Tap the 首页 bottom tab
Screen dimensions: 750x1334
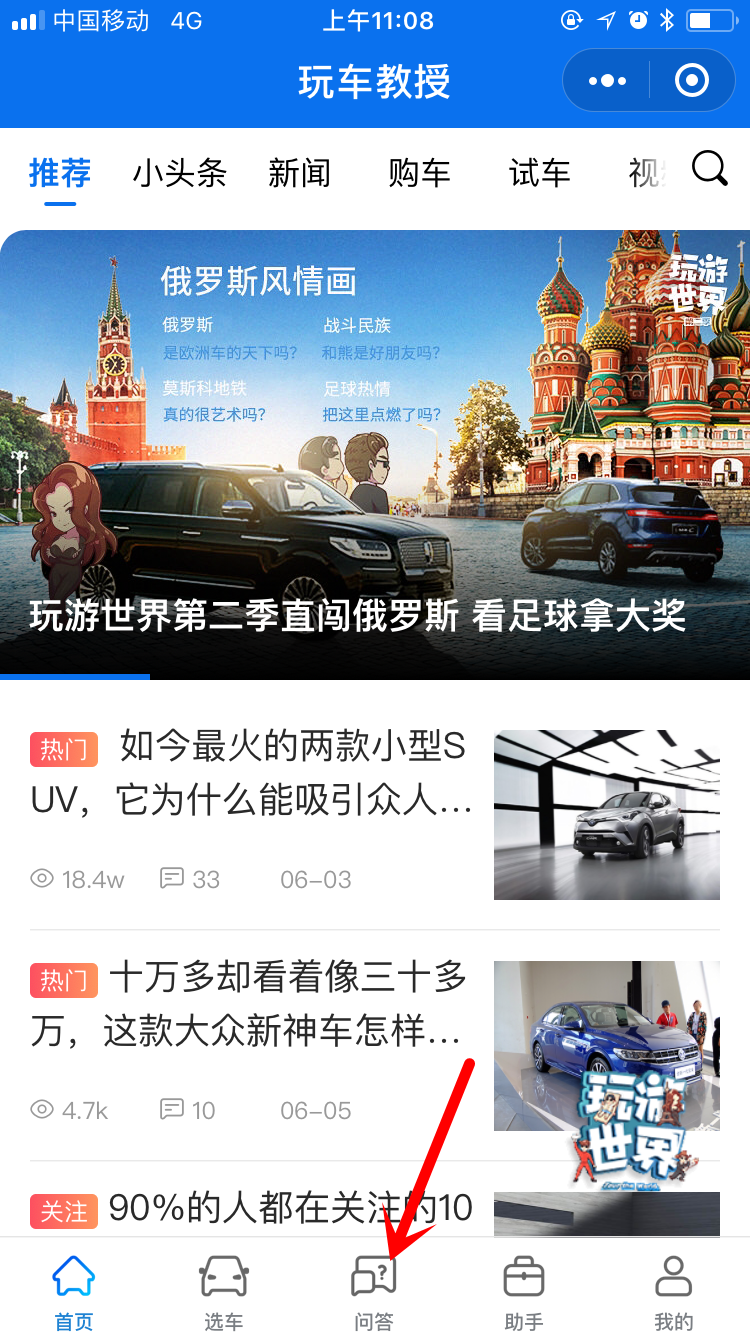click(74, 1292)
